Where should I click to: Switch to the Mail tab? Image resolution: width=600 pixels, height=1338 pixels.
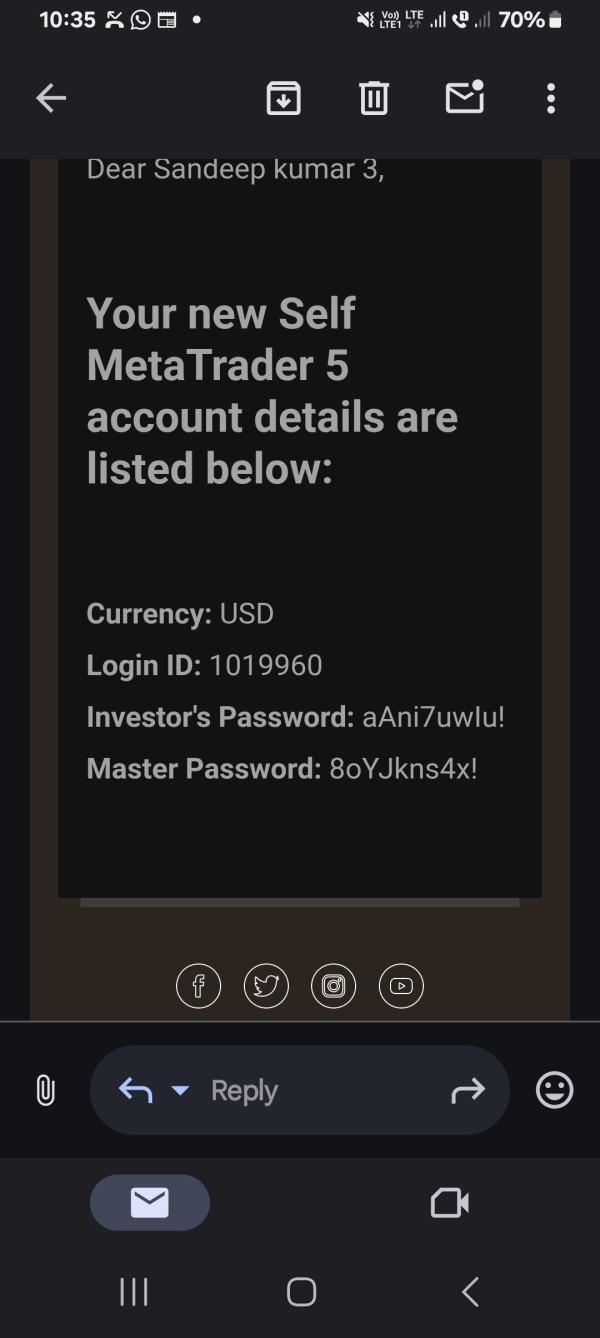tap(150, 1202)
